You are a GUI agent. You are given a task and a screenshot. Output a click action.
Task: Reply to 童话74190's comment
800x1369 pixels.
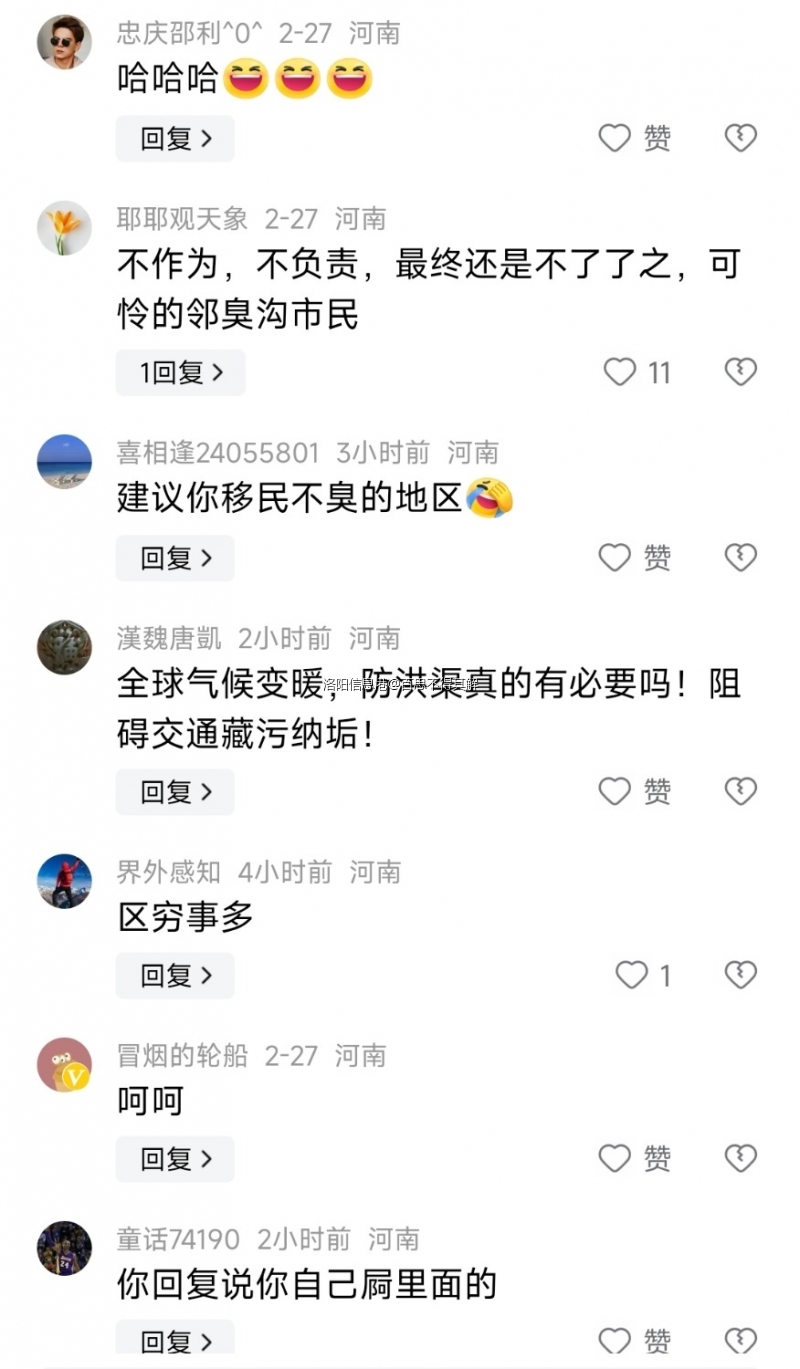tap(175, 1341)
